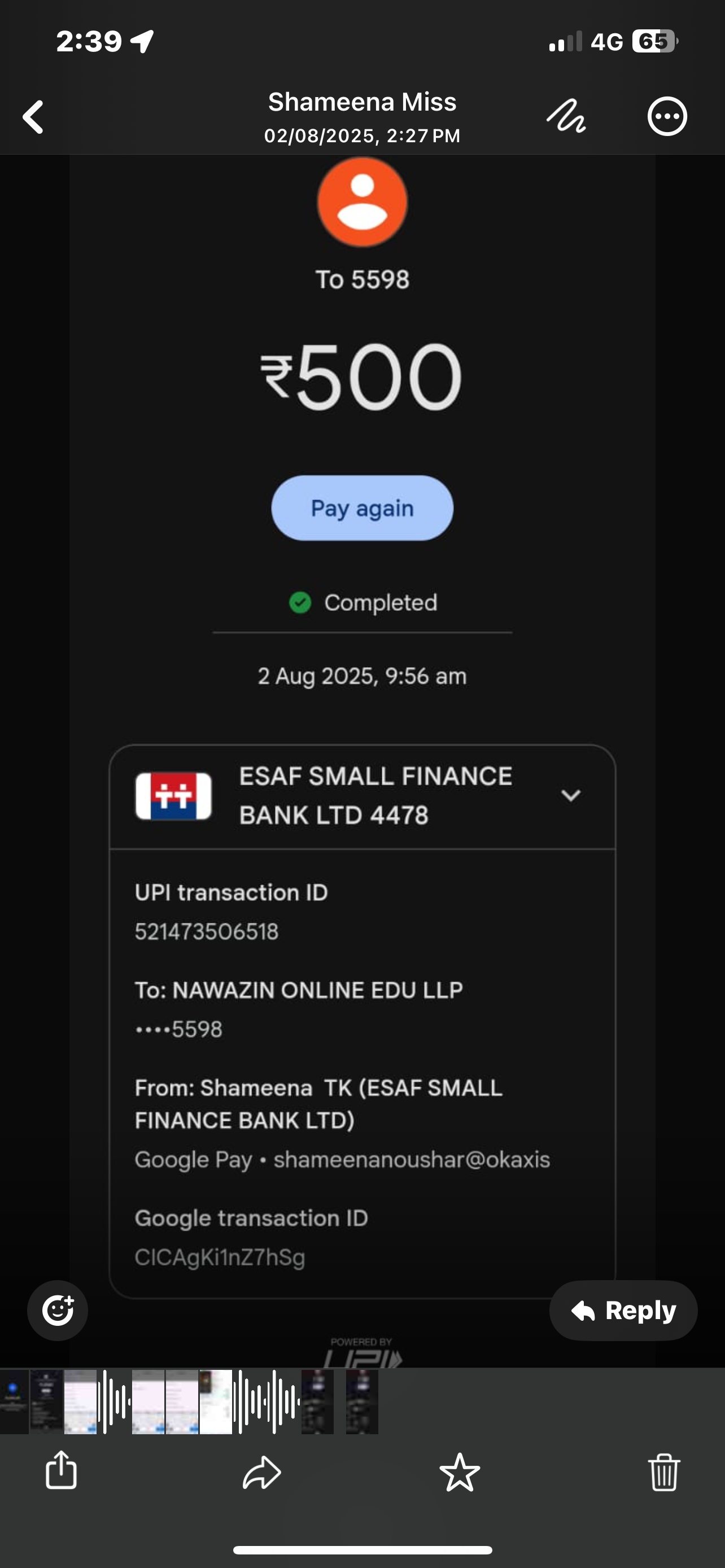Delete this image with trash icon

[x=663, y=1472]
